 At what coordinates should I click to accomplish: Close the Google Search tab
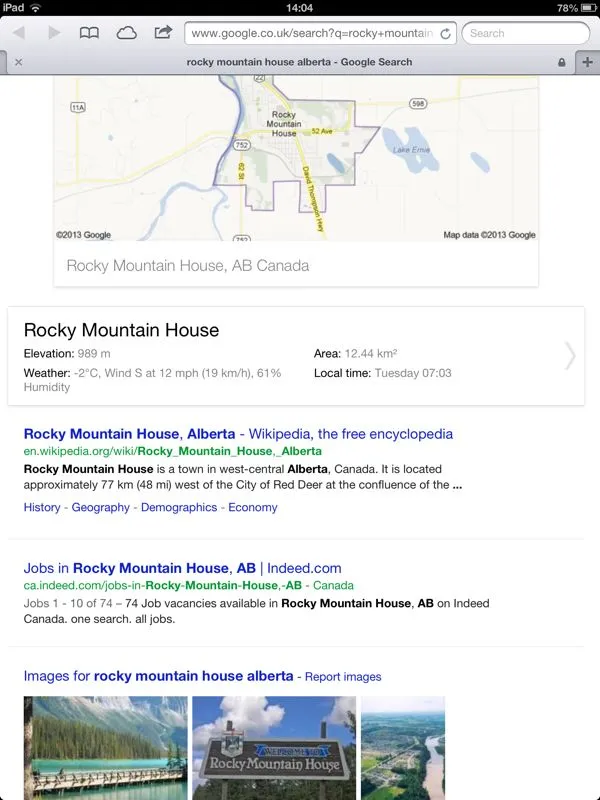18,62
